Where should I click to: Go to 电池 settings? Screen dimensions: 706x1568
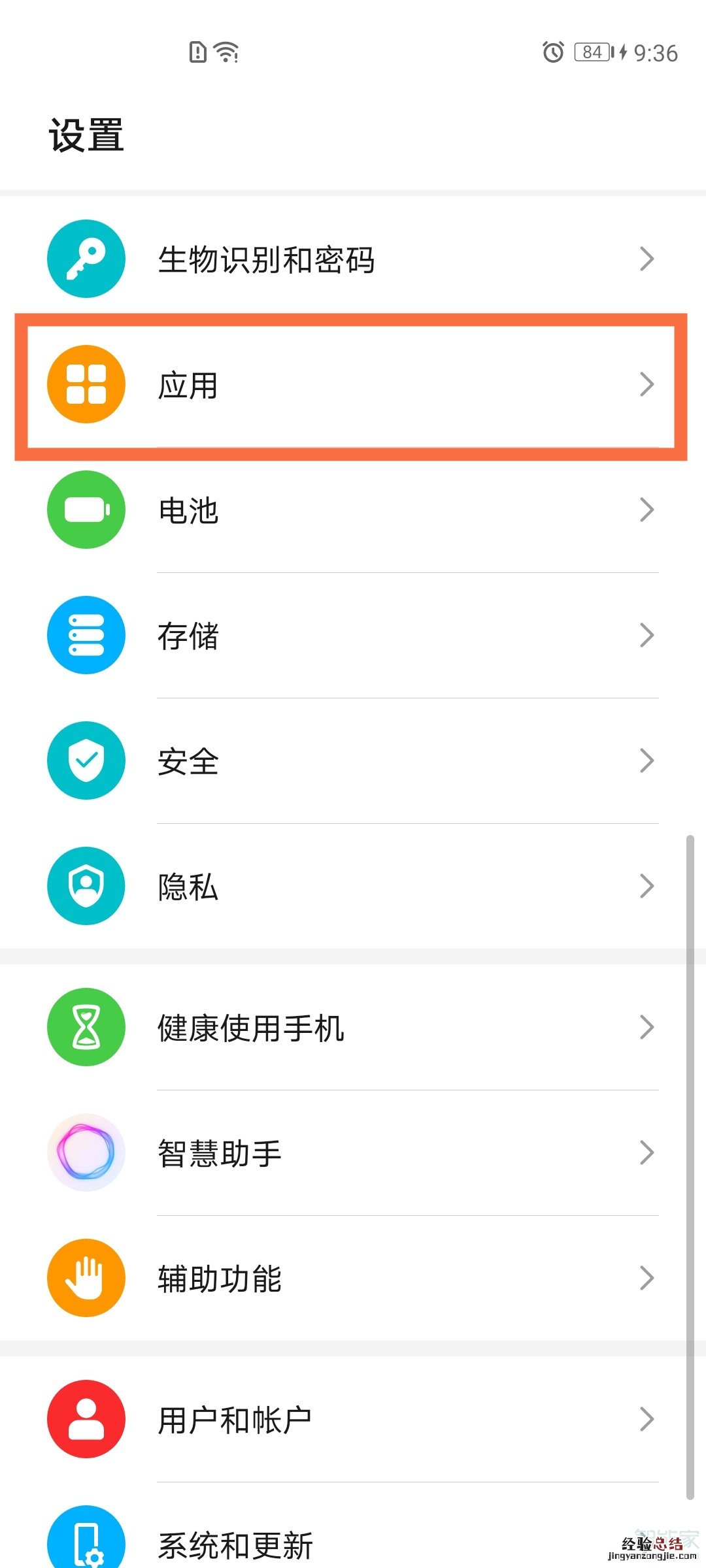[353, 510]
